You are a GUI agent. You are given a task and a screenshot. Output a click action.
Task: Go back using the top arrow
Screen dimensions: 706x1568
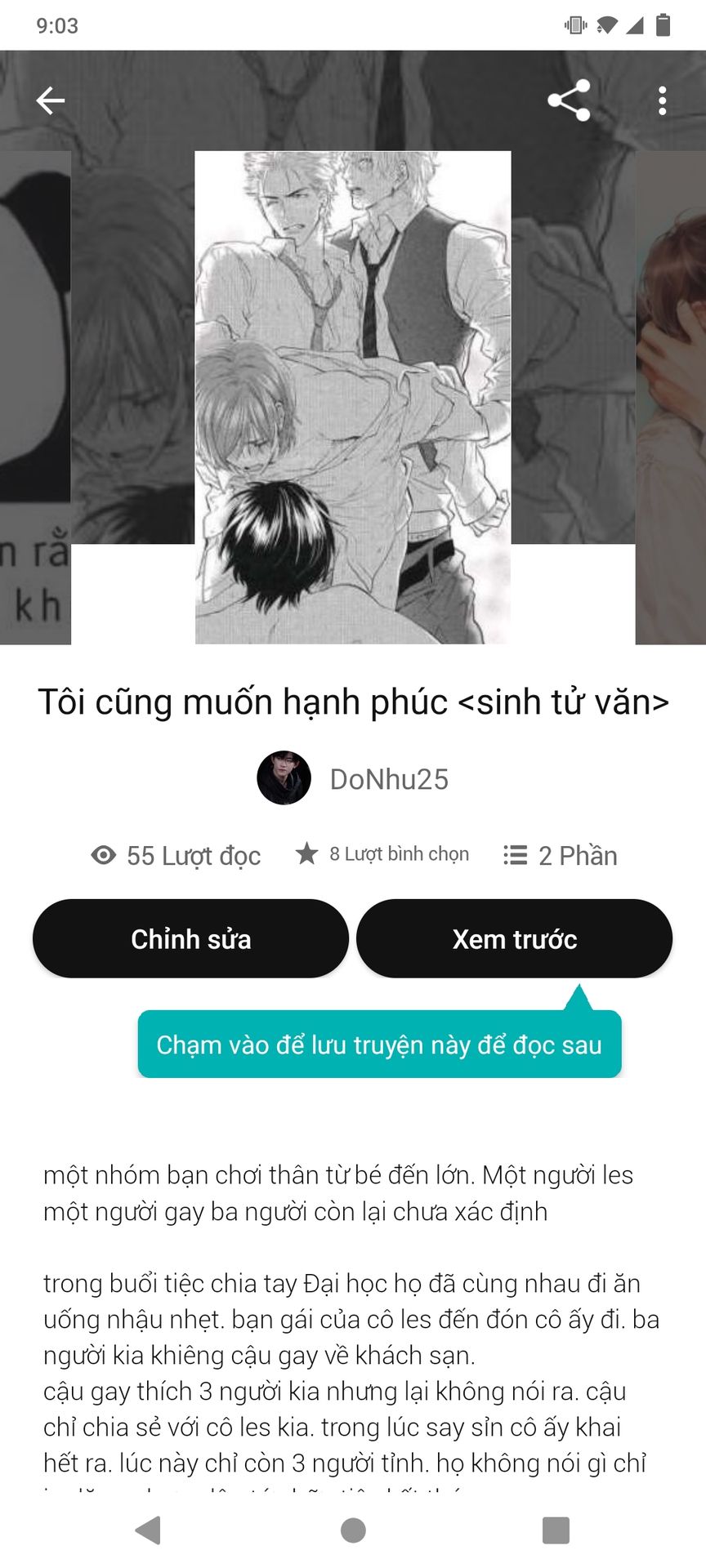click(x=51, y=100)
